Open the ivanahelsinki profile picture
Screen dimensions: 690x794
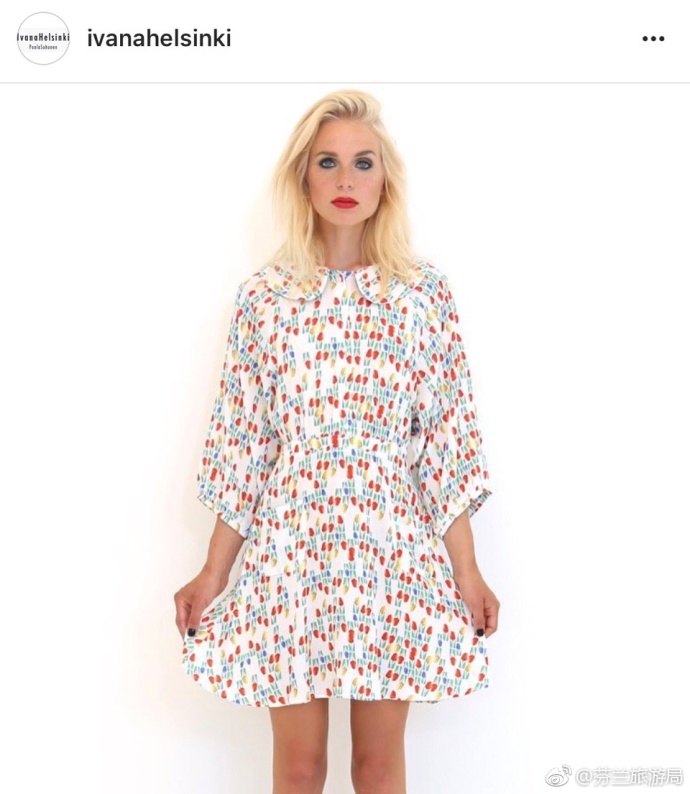[43, 39]
